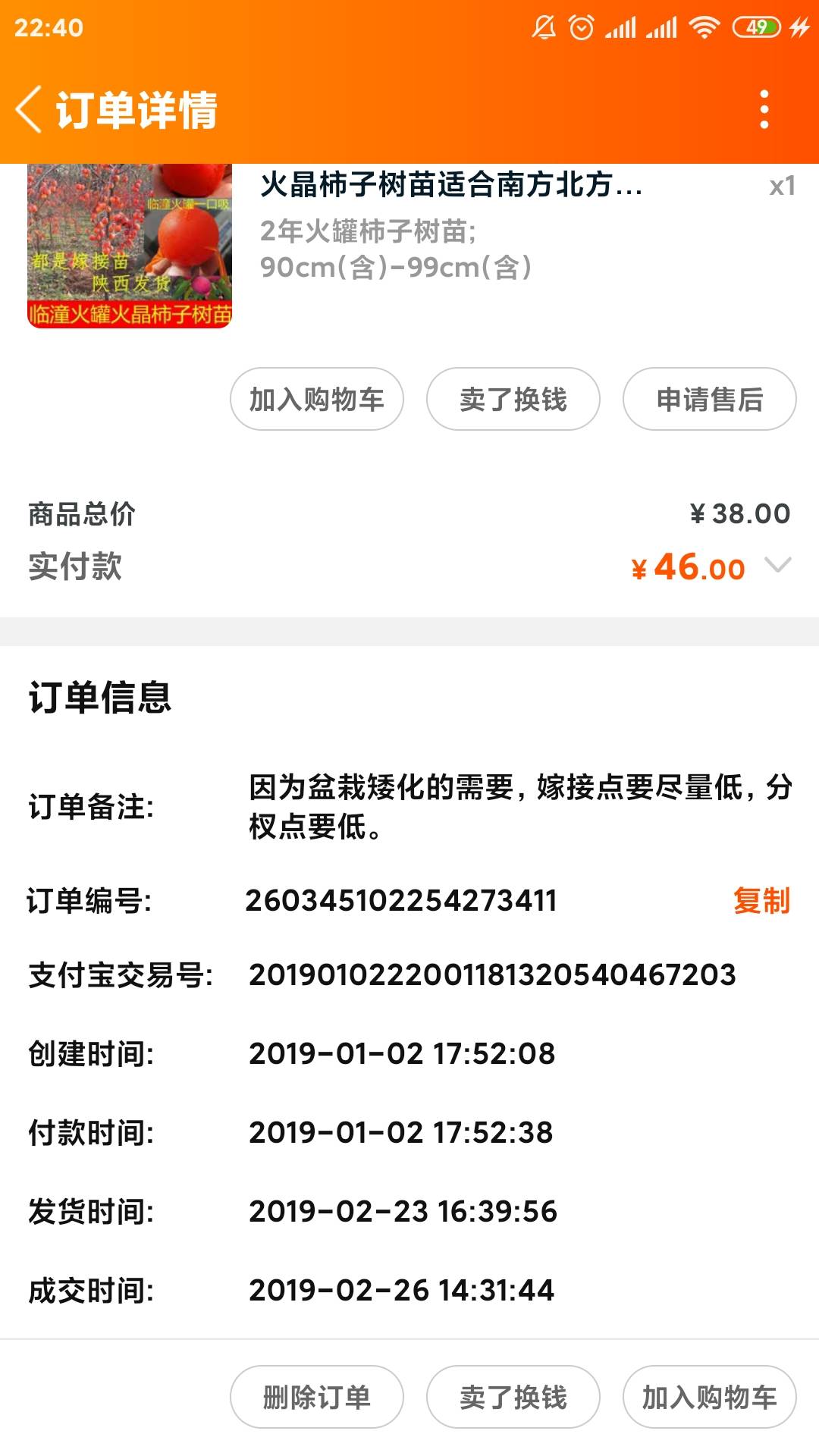Tap 卖了换钱 under the product
This screenshot has height=1456, width=819.
(513, 399)
